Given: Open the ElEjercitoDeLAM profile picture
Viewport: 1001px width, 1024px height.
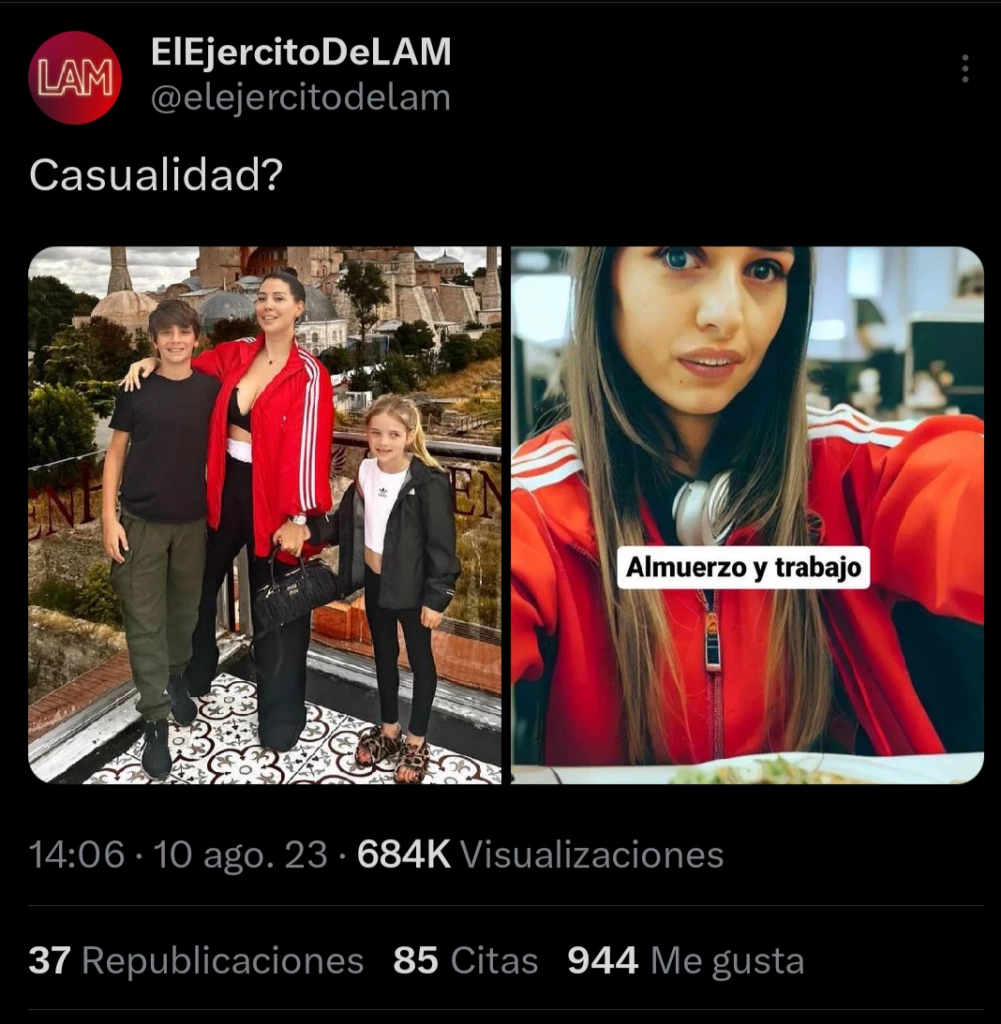Looking at the screenshot, I should point(75,78).
